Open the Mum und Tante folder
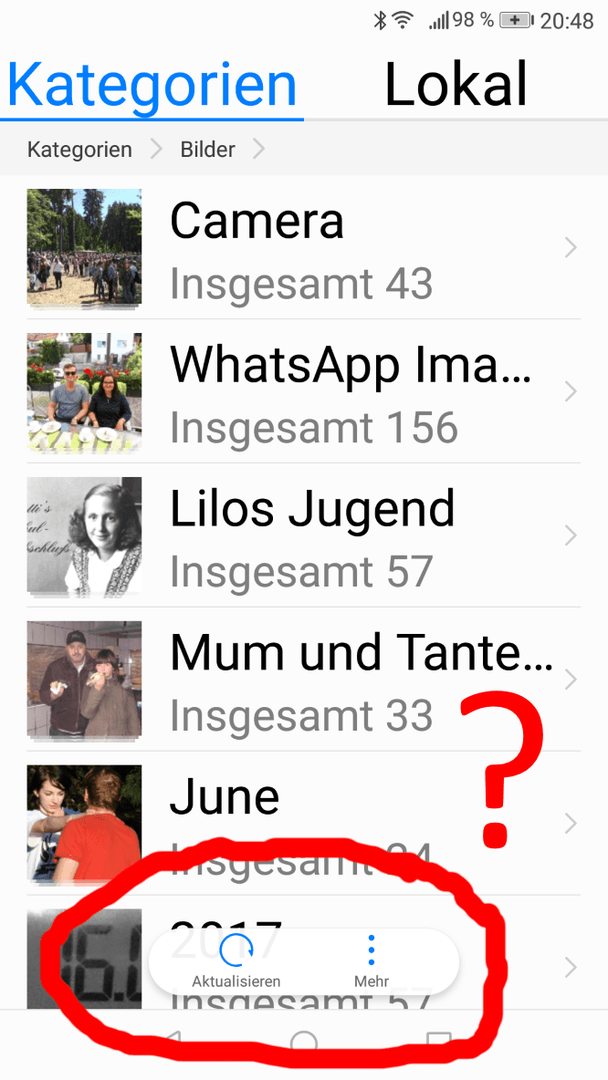 pyautogui.click(x=300, y=680)
